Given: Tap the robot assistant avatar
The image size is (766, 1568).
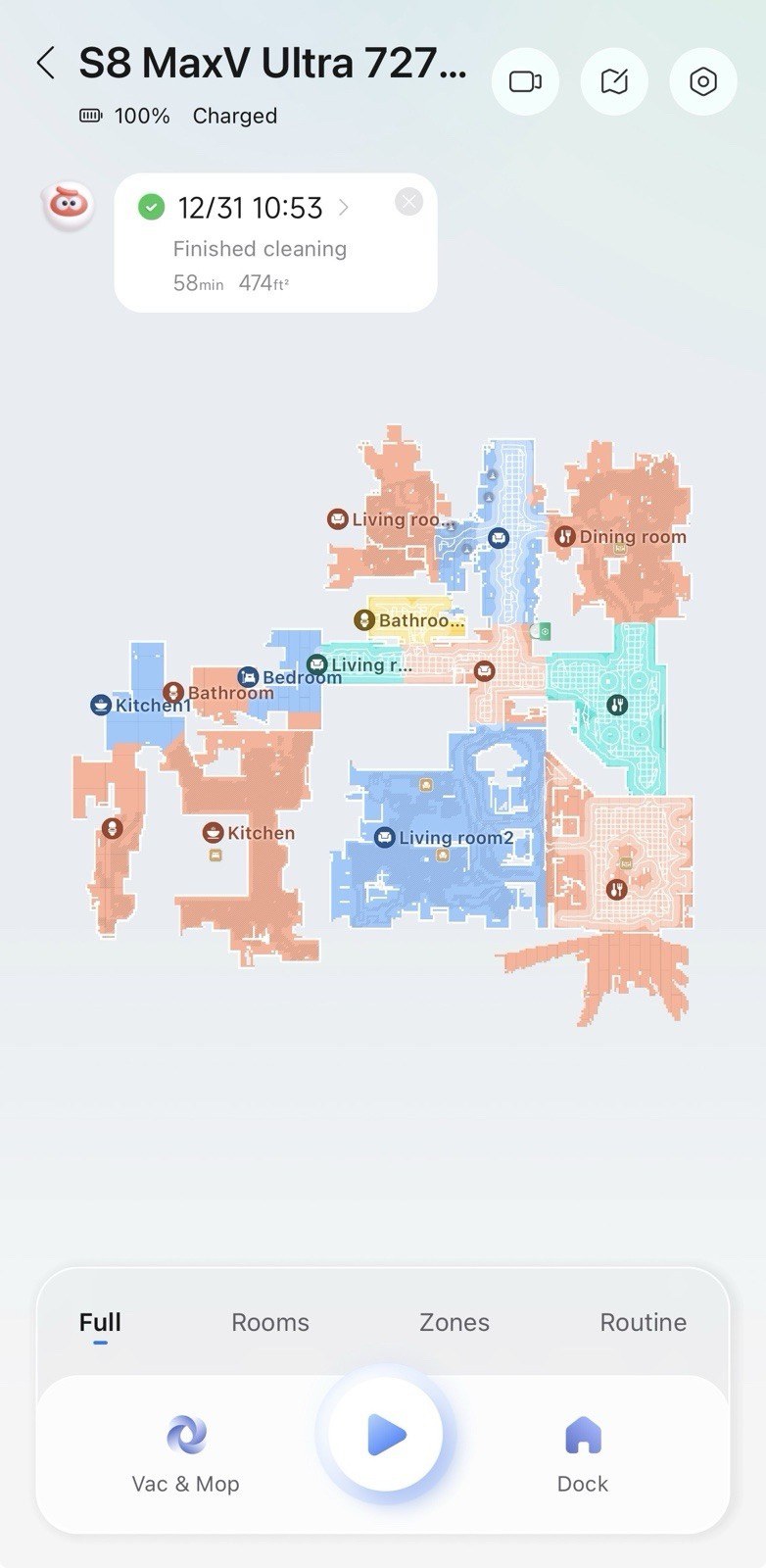Looking at the screenshot, I should tap(68, 206).
